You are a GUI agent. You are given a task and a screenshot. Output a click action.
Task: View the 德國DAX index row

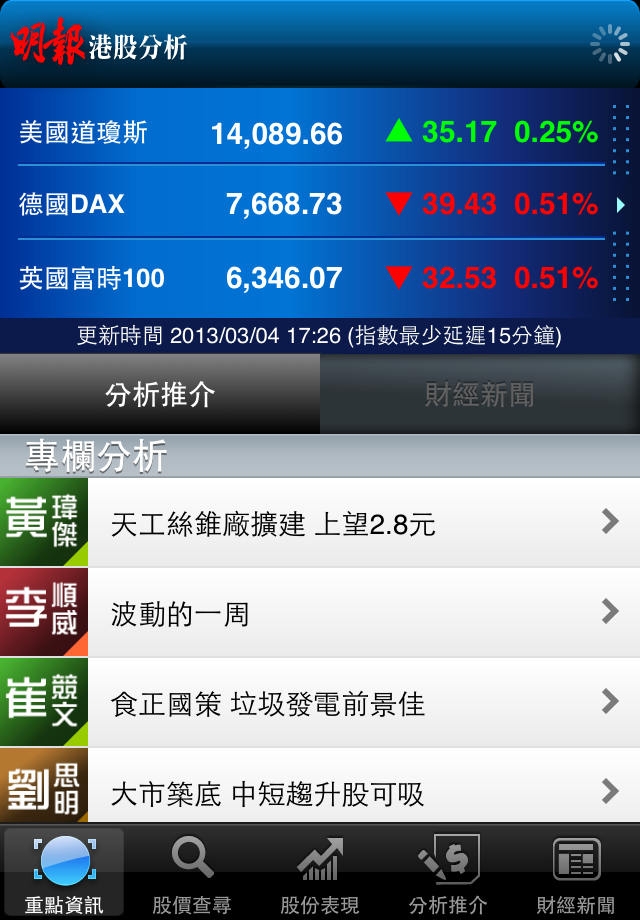click(x=308, y=205)
